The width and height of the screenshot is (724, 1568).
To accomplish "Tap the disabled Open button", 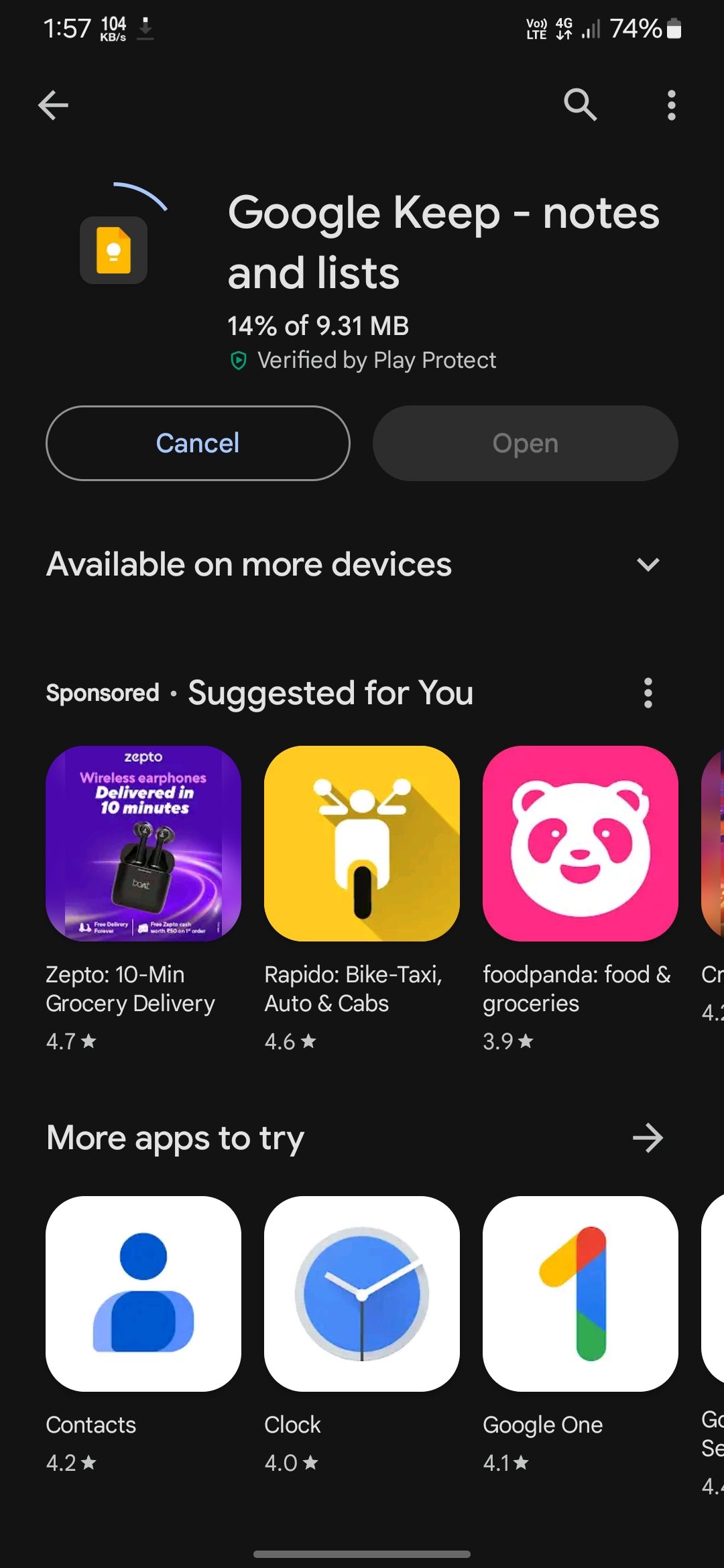I will point(525,443).
